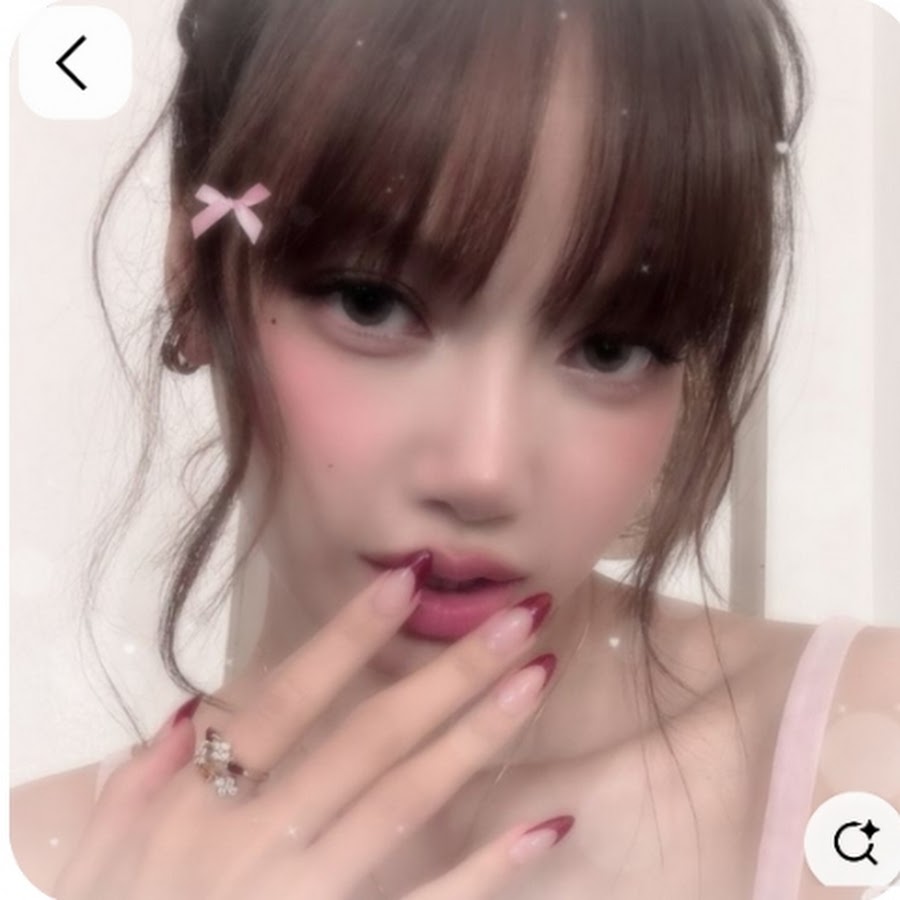This screenshot has height=900, width=900.
Task: Go back using the top arrow
Action: (73, 63)
